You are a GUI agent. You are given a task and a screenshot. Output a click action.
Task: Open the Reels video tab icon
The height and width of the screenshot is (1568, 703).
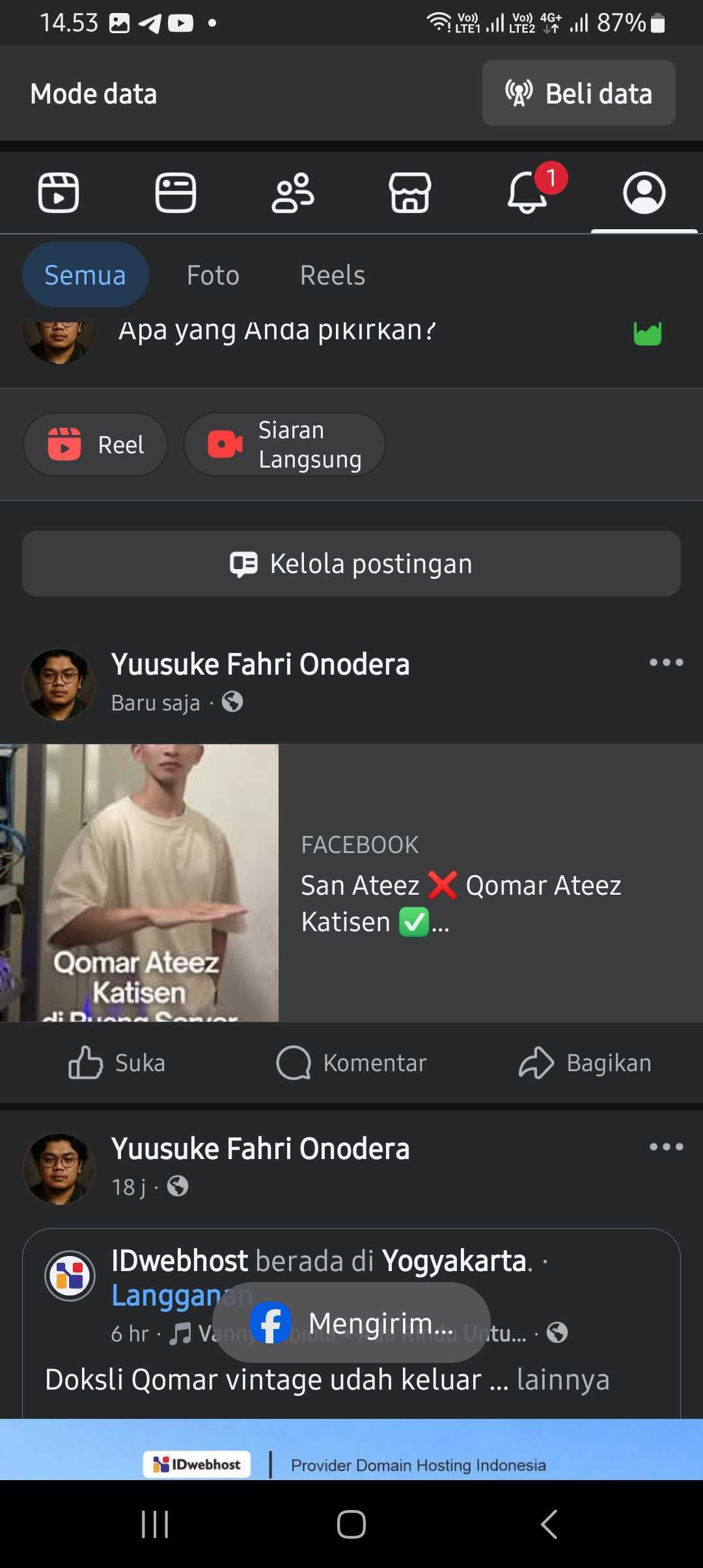click(59, 193)
